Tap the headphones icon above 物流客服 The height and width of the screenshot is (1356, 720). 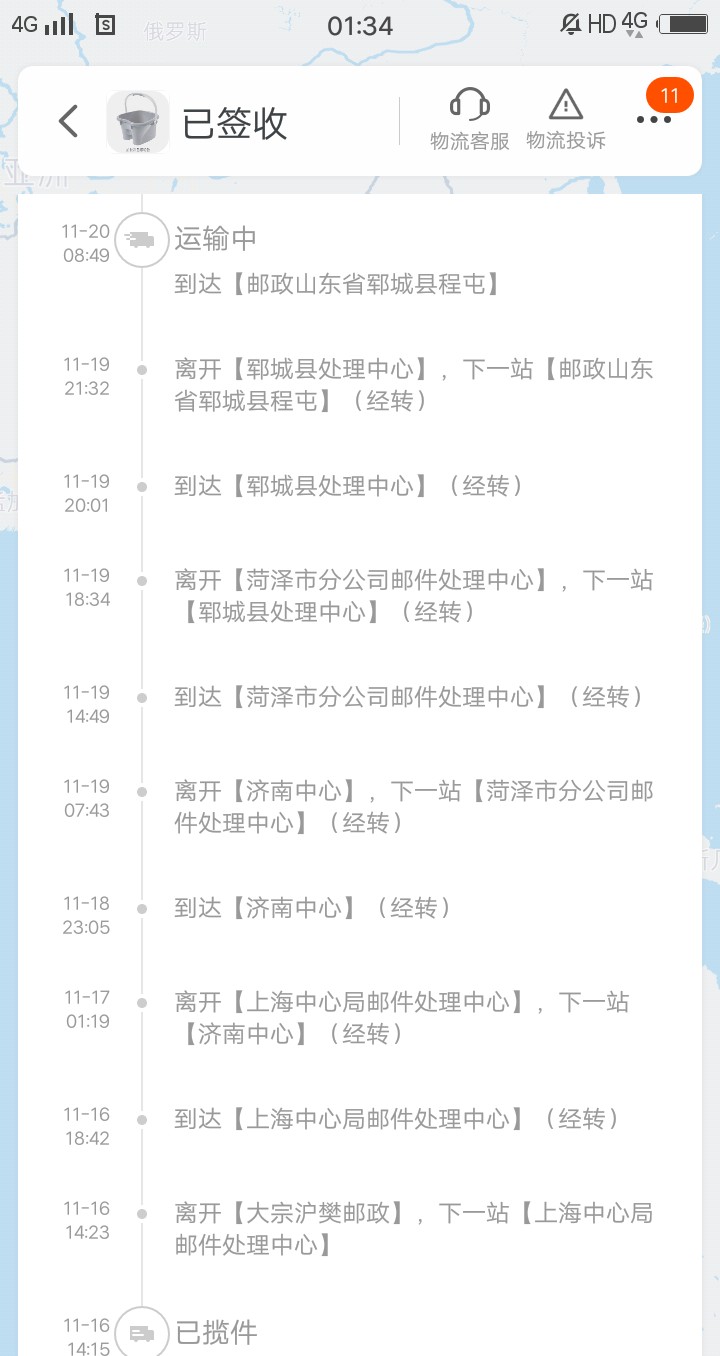468,104
